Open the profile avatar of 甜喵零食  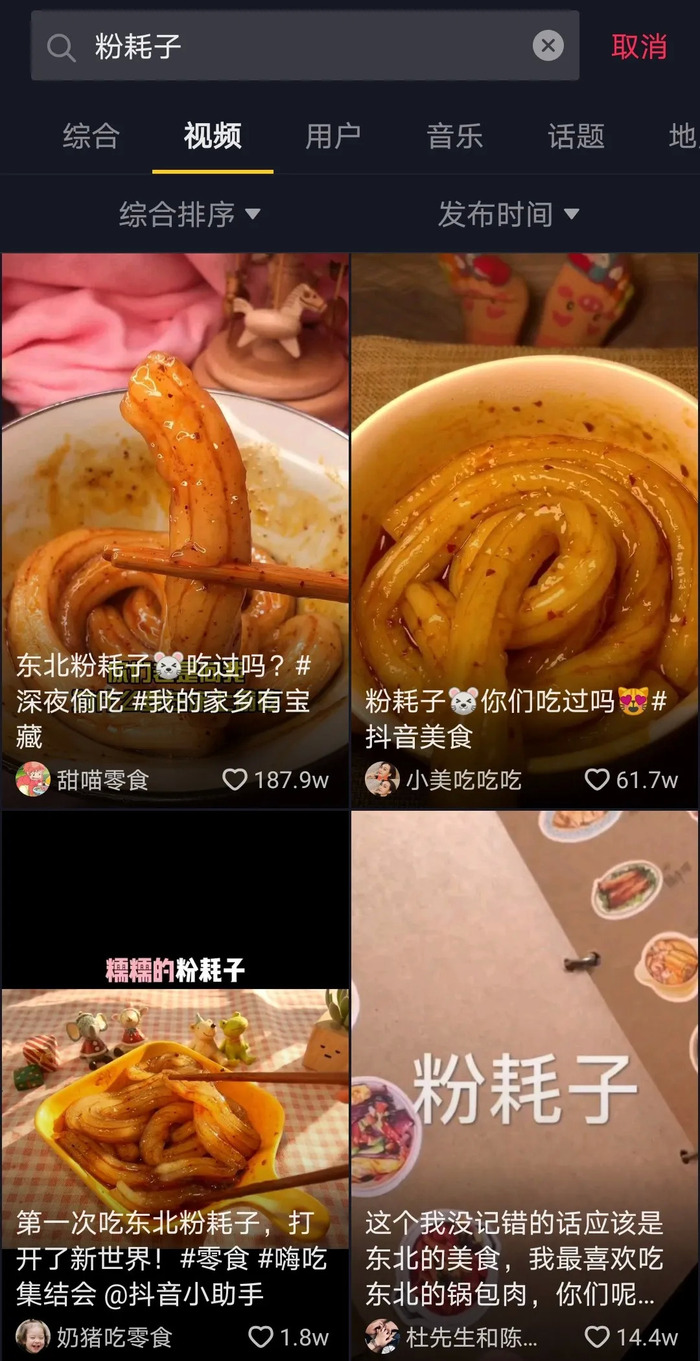click(x=33, y=780)
